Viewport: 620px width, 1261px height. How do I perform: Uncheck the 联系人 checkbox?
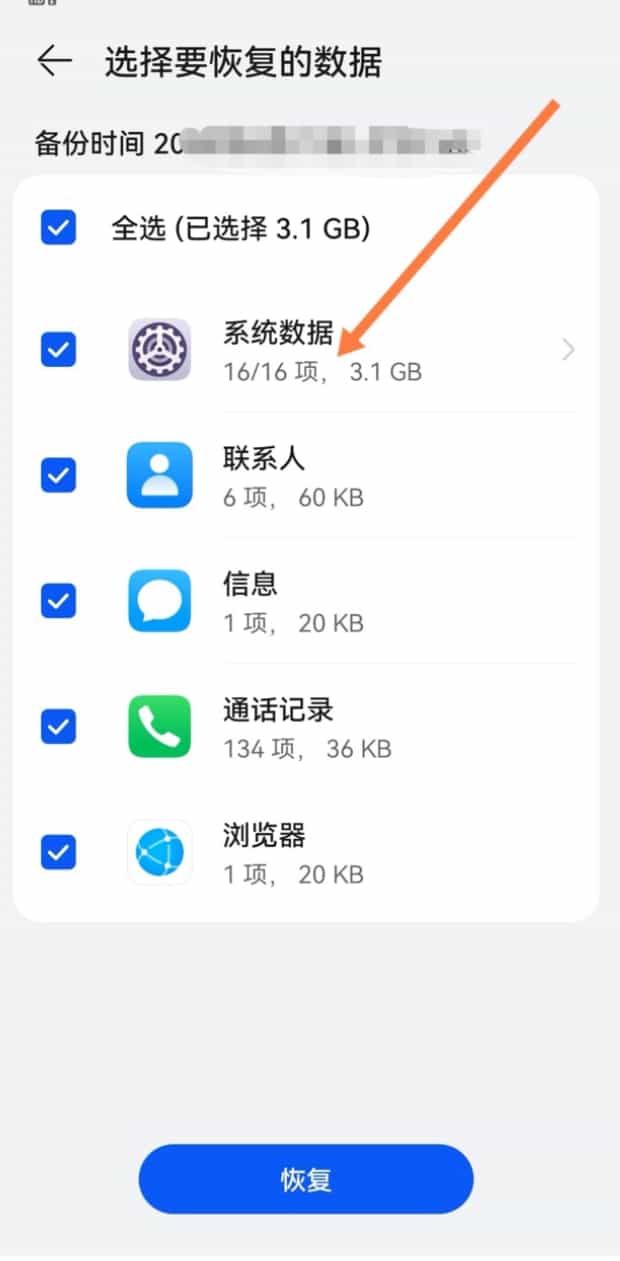coord(58,475)
